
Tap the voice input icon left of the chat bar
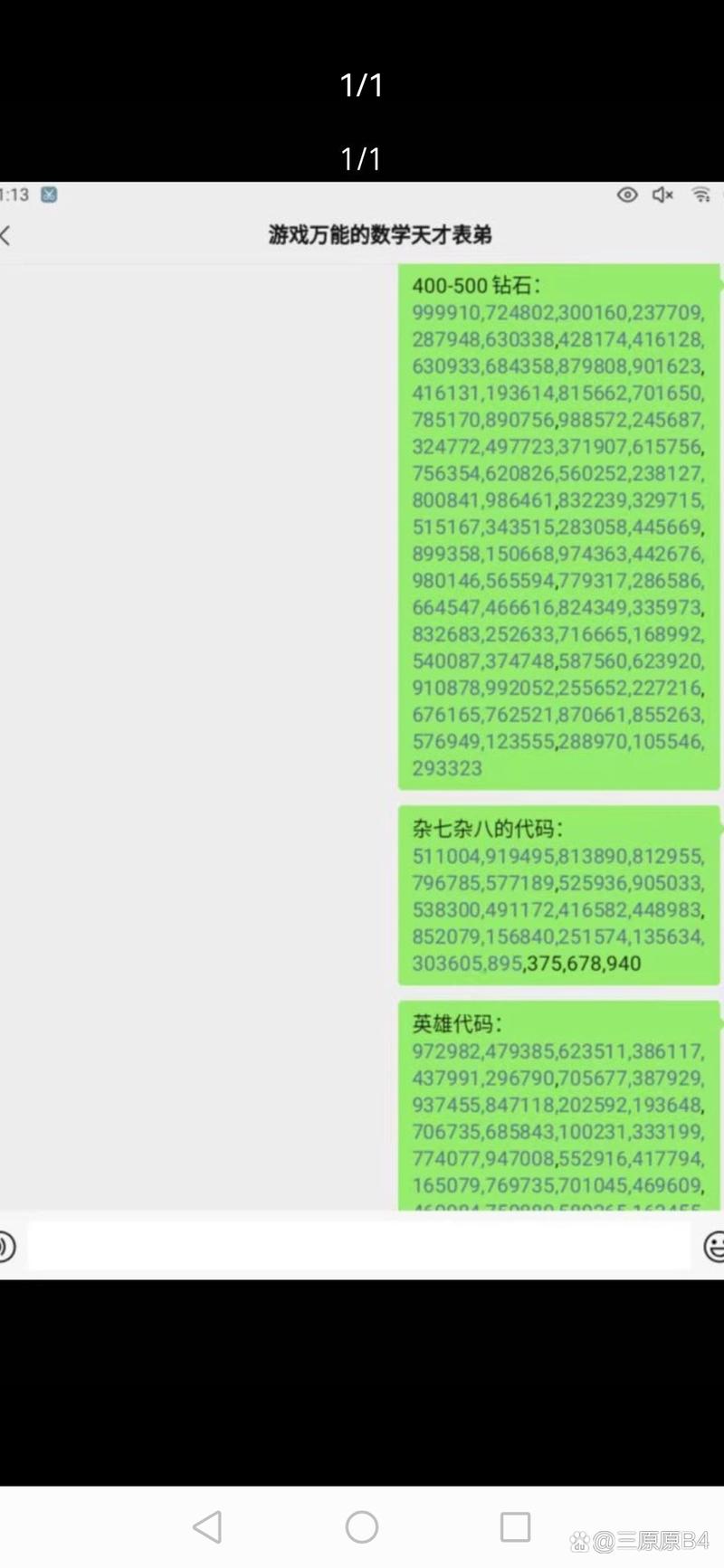[7, 1246]
